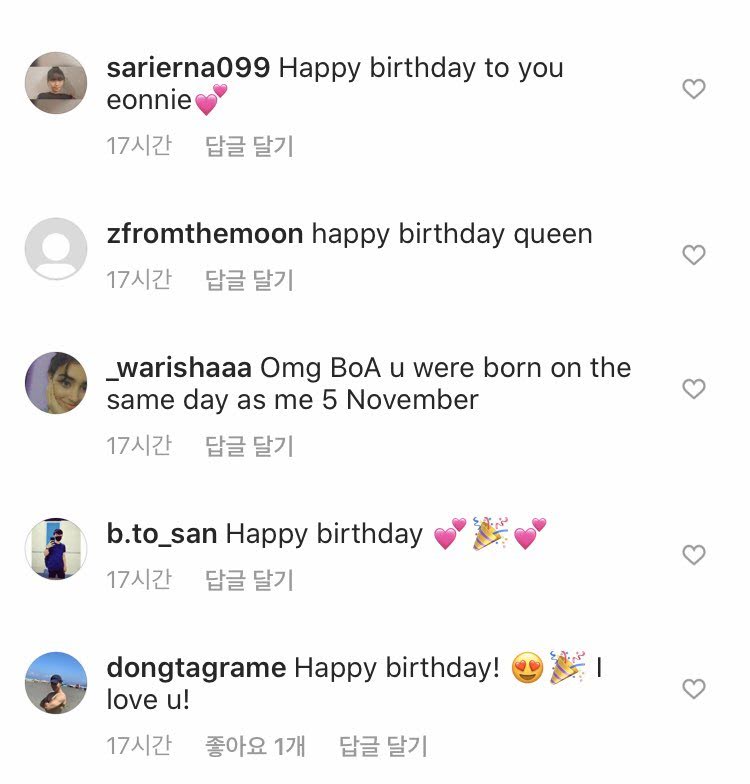Open dongtagrame's profile picture
This screenshot has width=750, height=784.
(56, 683)
